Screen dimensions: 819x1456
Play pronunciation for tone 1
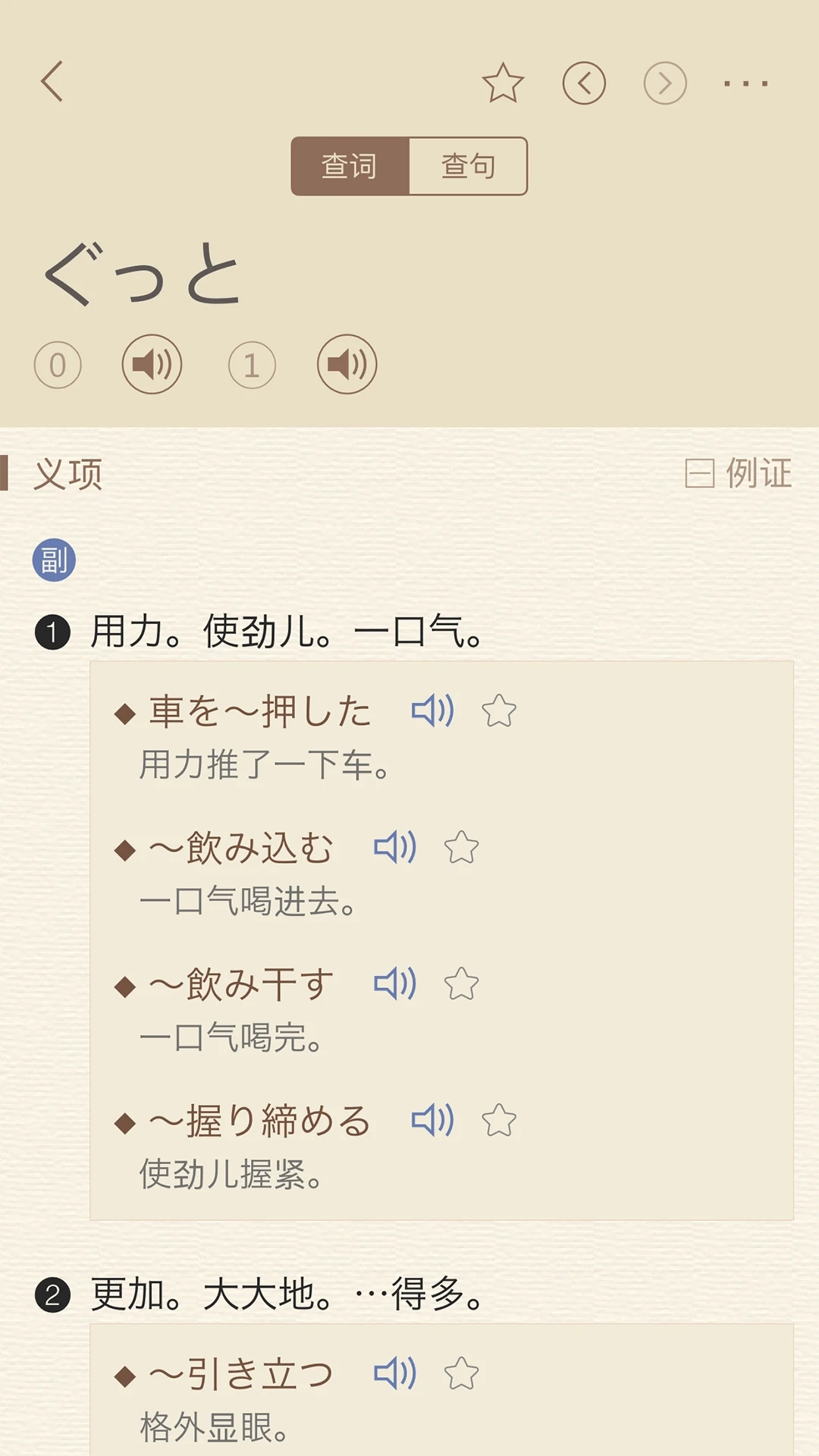pos(346,364)
